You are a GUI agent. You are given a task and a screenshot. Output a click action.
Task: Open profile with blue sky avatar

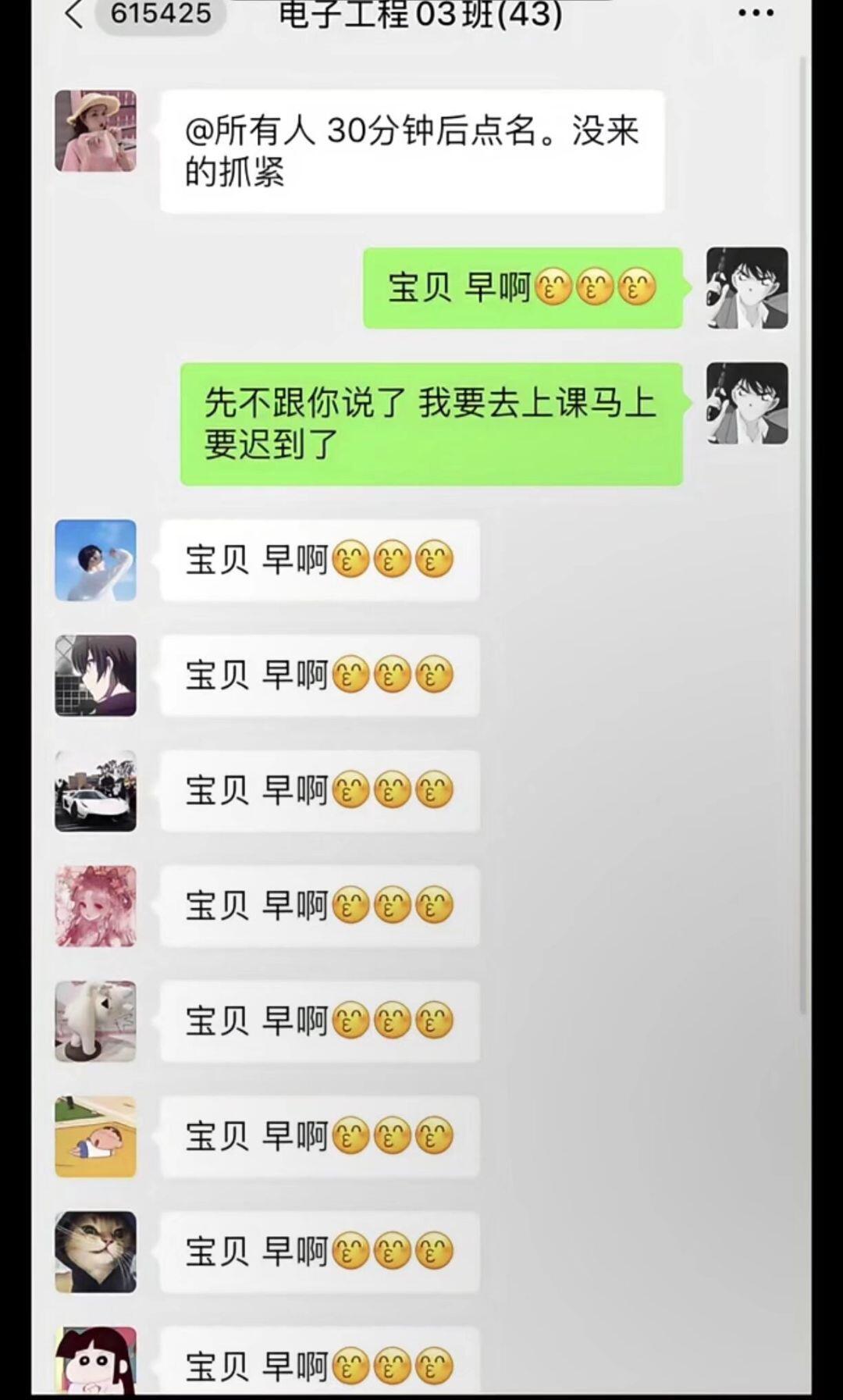pyautogui.click(x=95, y=560)
